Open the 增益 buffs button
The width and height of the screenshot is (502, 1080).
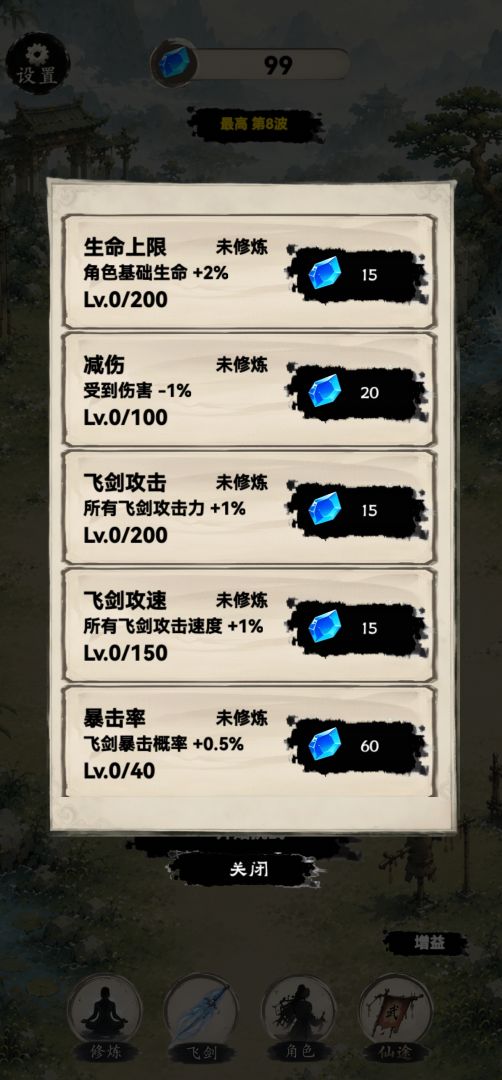428,944
